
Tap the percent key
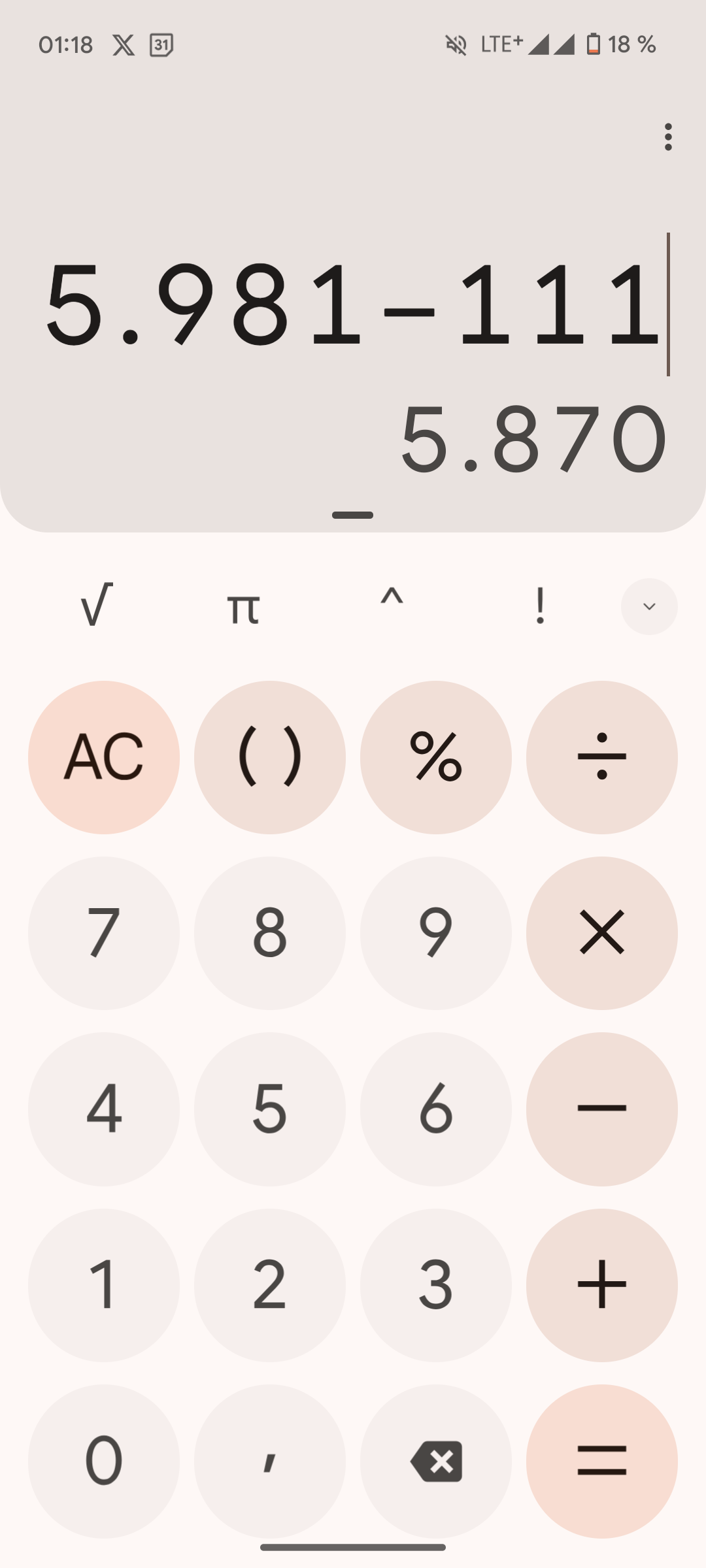[x=435, y=757]
